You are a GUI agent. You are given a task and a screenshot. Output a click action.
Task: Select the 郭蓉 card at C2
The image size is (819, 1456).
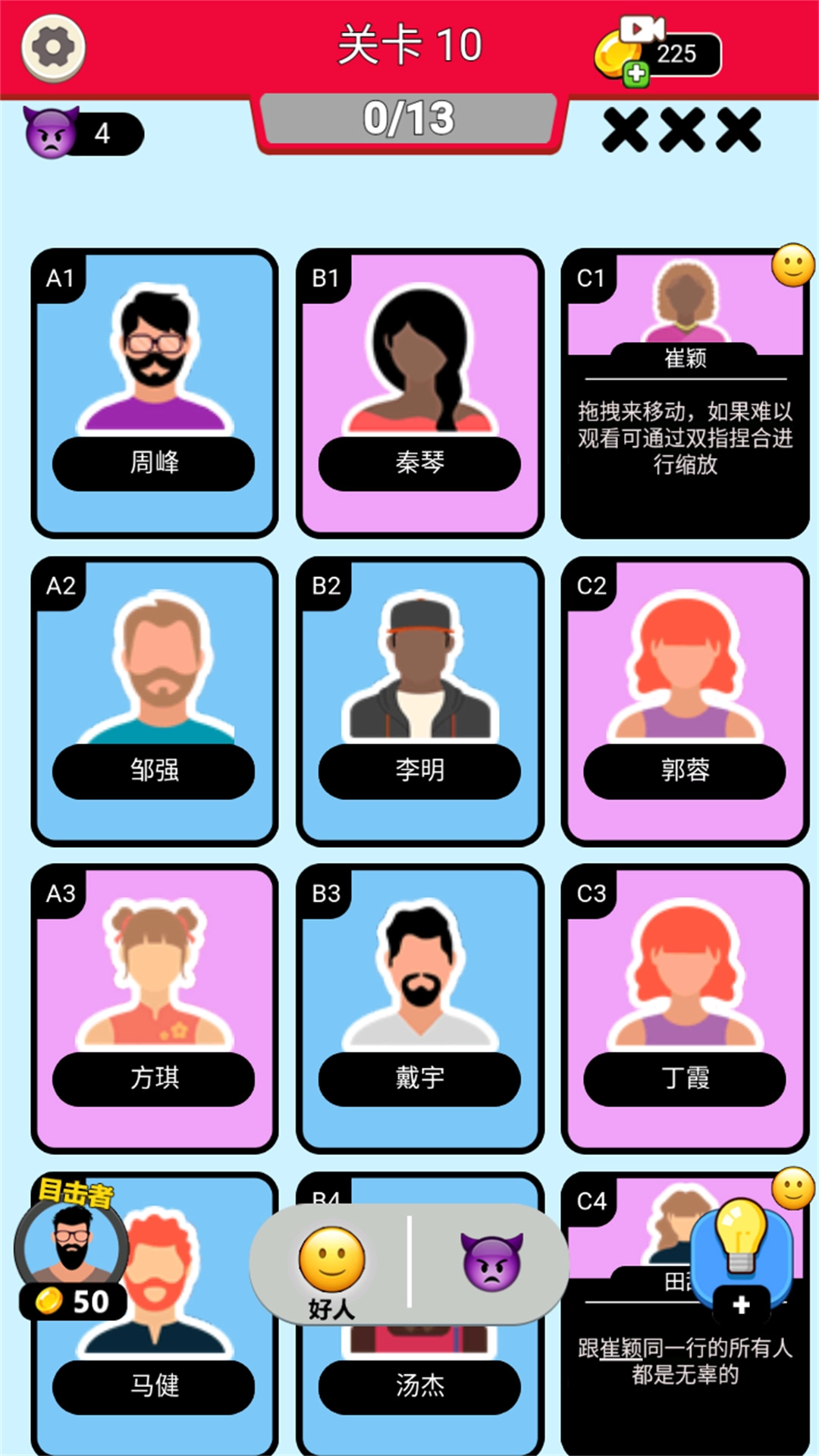(x=685, y=701)
